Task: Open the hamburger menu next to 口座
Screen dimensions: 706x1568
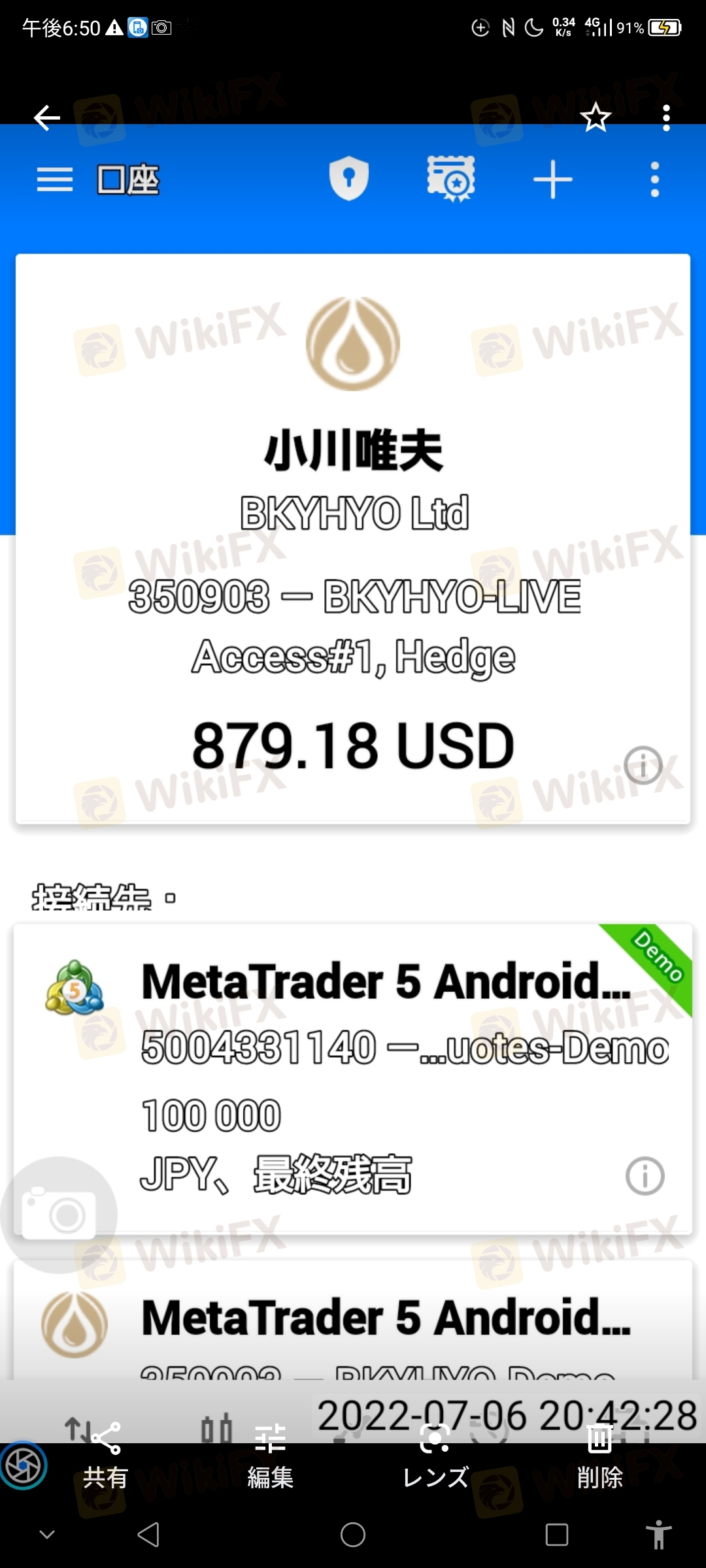Action: pyautogui.click(x=54, y=180)
